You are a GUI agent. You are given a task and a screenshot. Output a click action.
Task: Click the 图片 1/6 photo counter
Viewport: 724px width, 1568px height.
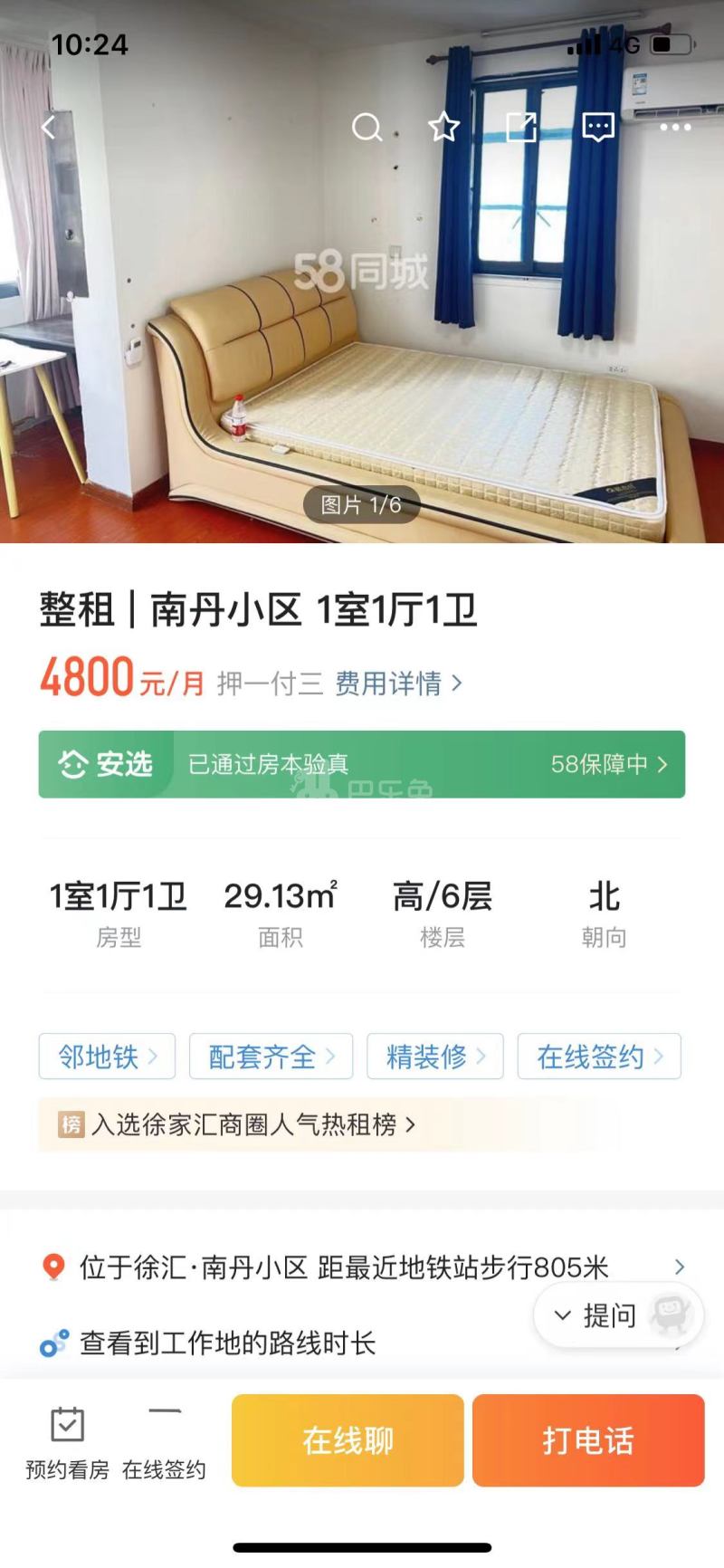[361, 507]
